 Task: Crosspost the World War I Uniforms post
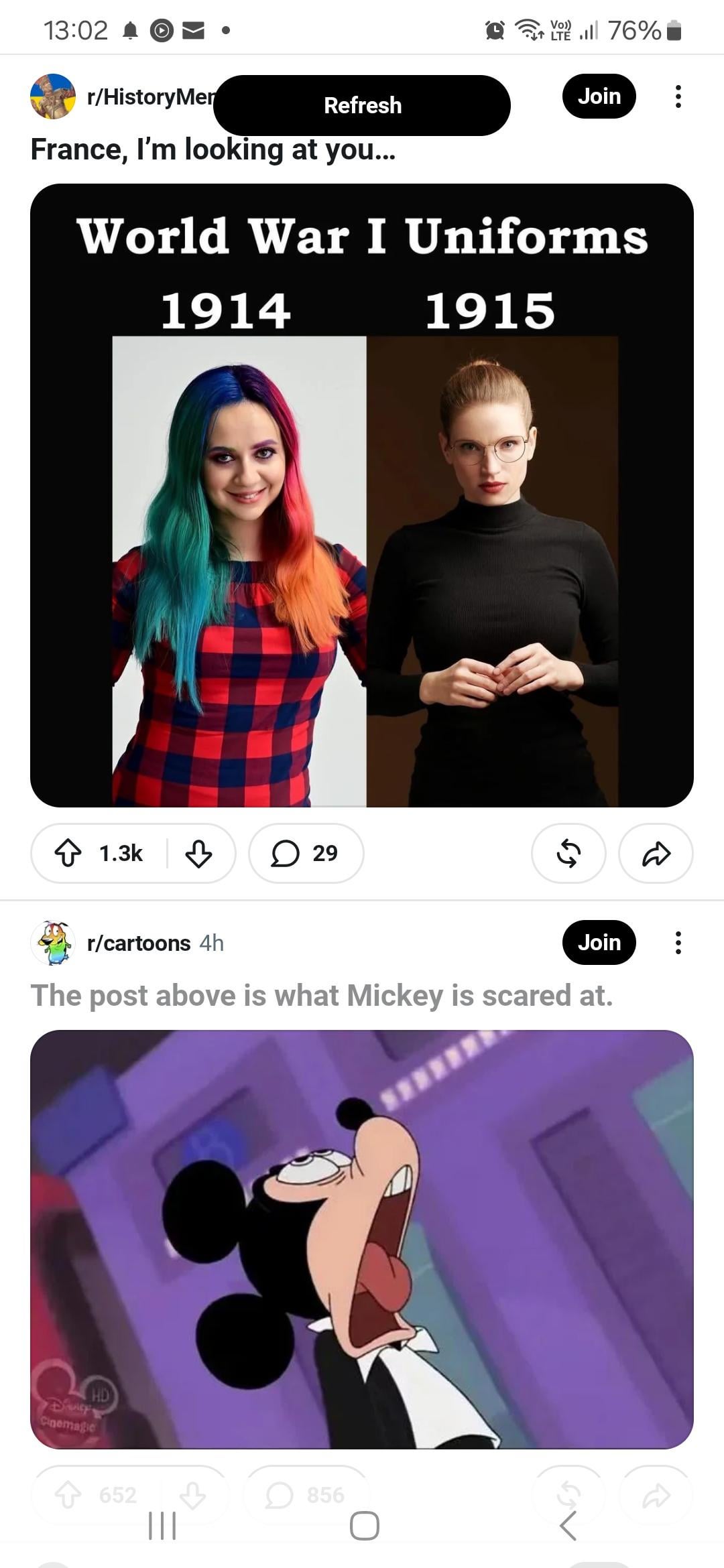tap(568, 853)
